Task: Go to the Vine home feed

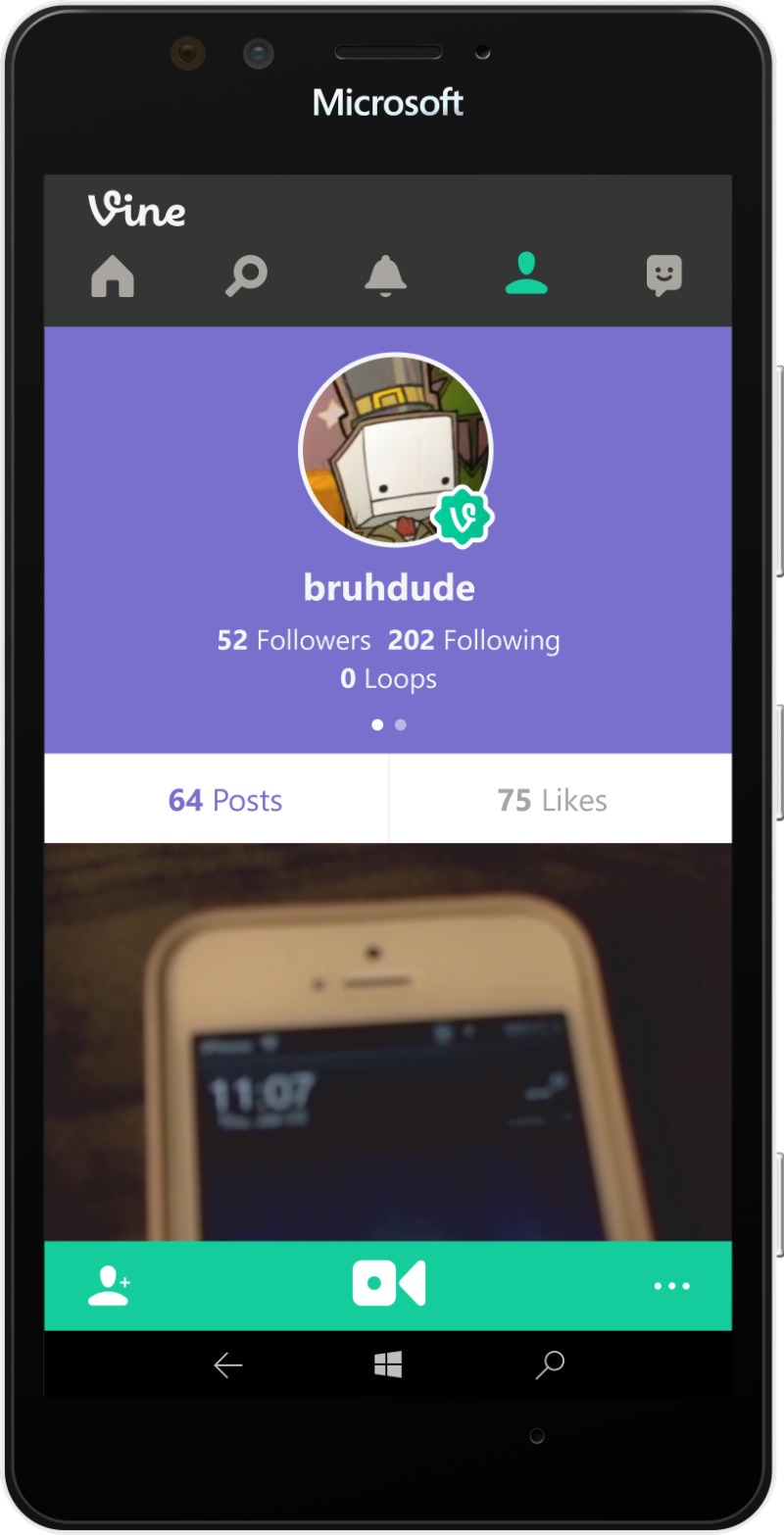Action: coord(113,275)
